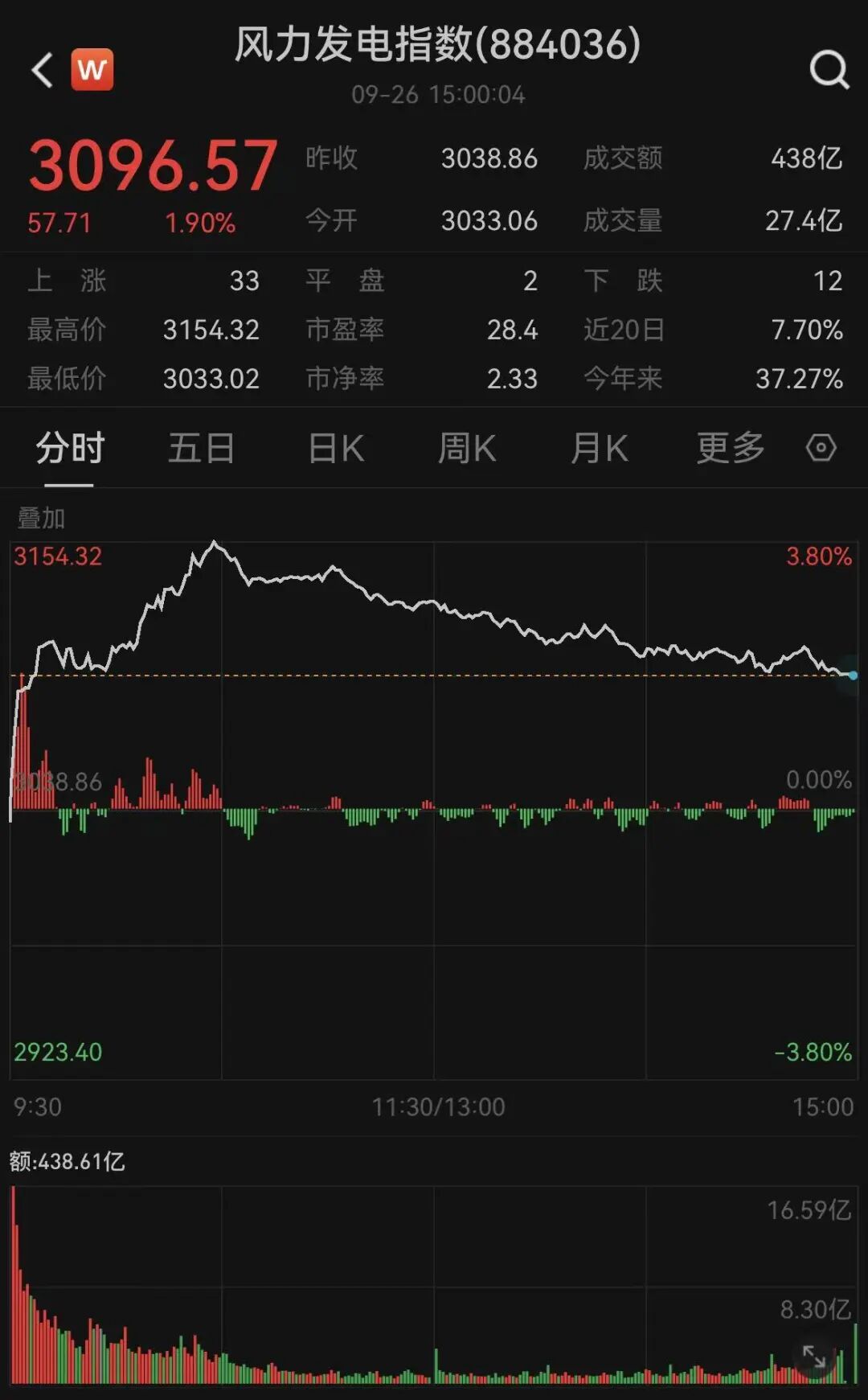Tap the orange W icon
This screenshot has width=868, height=1400.
[x=92, y=69]
